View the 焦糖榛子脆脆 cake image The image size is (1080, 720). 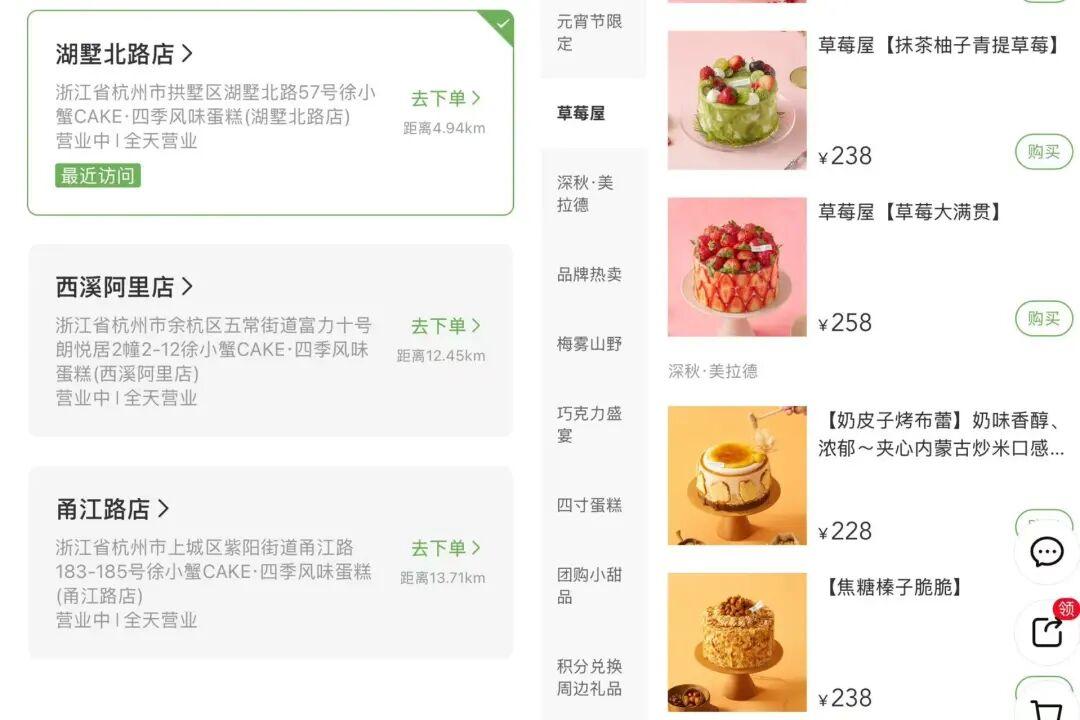click(737, 642)
